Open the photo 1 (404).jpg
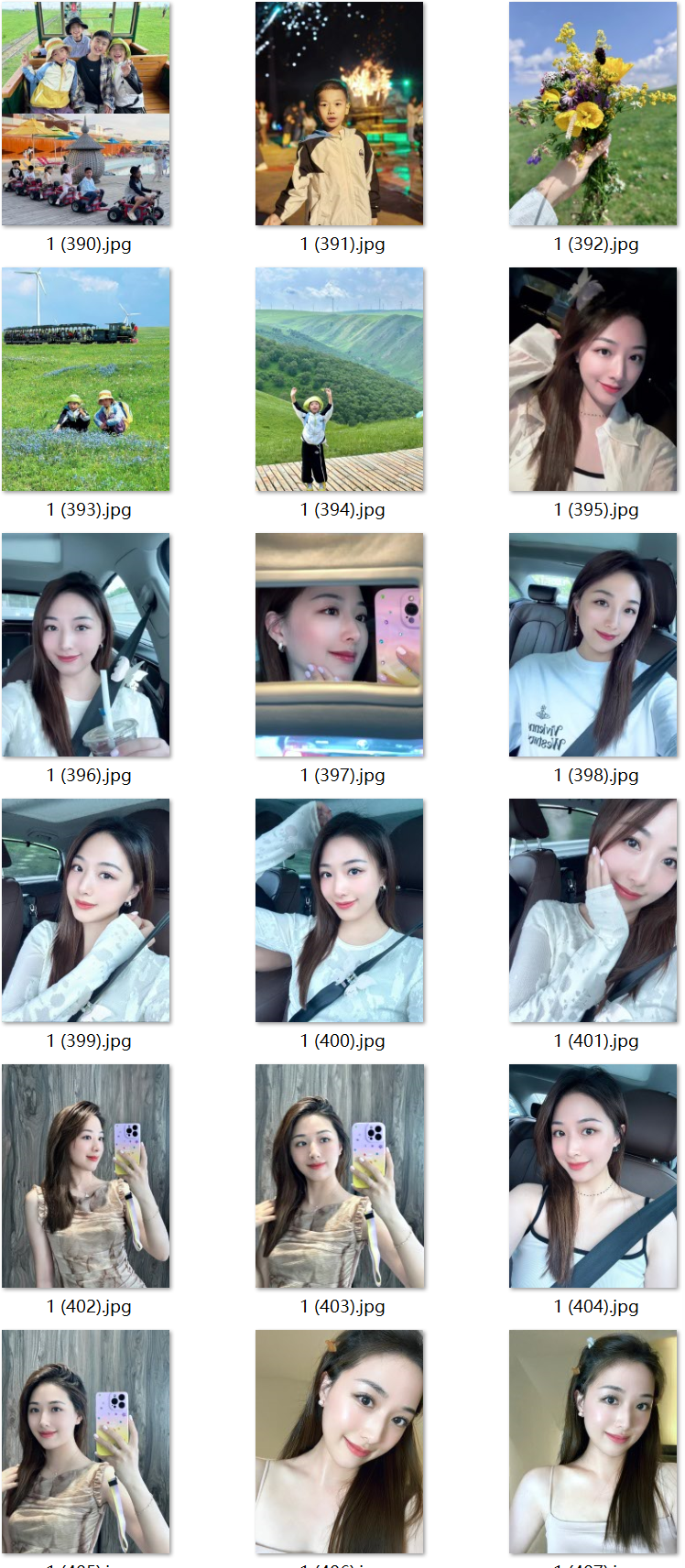This screenshot has height=1568, width=685. [593, 1176]
